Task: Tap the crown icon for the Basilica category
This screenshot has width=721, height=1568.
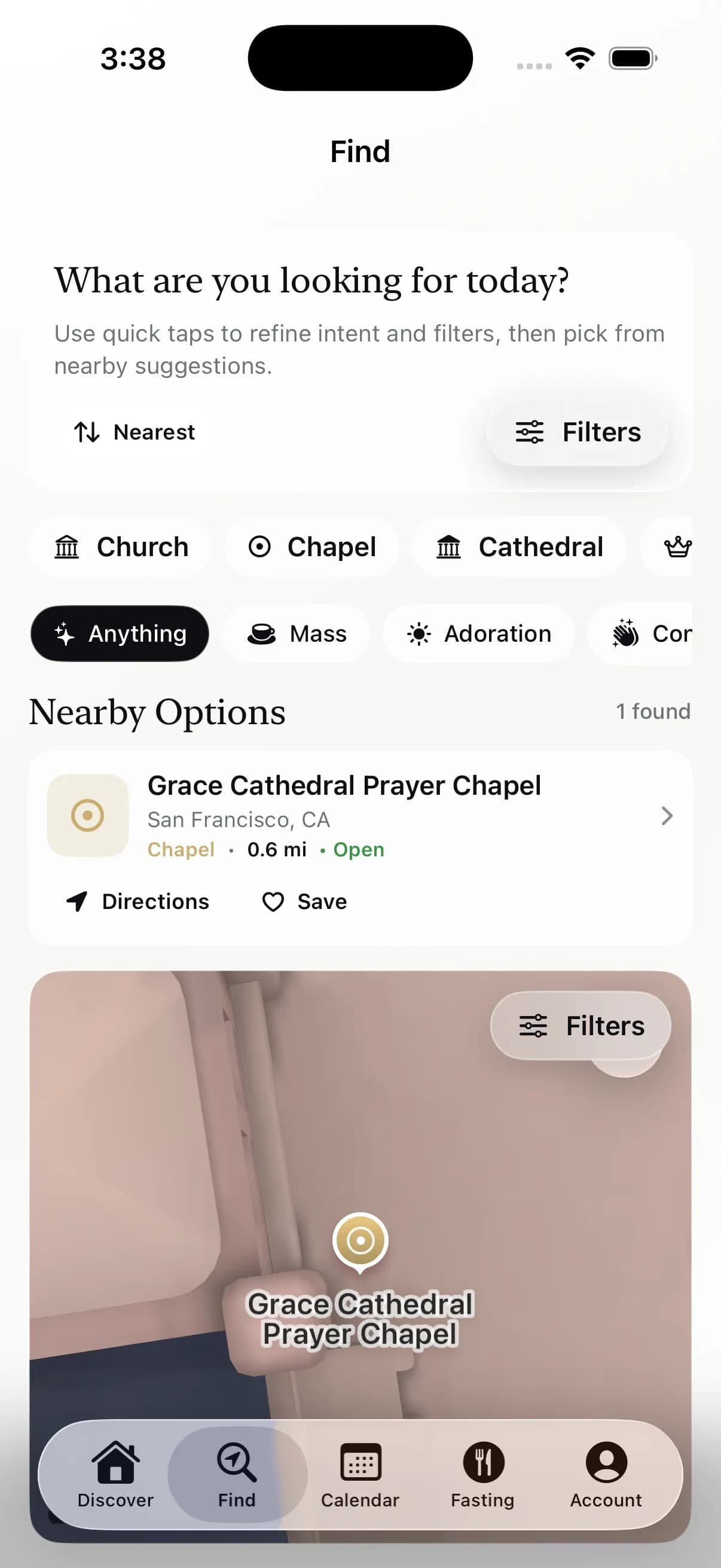Action: [677, 547]
